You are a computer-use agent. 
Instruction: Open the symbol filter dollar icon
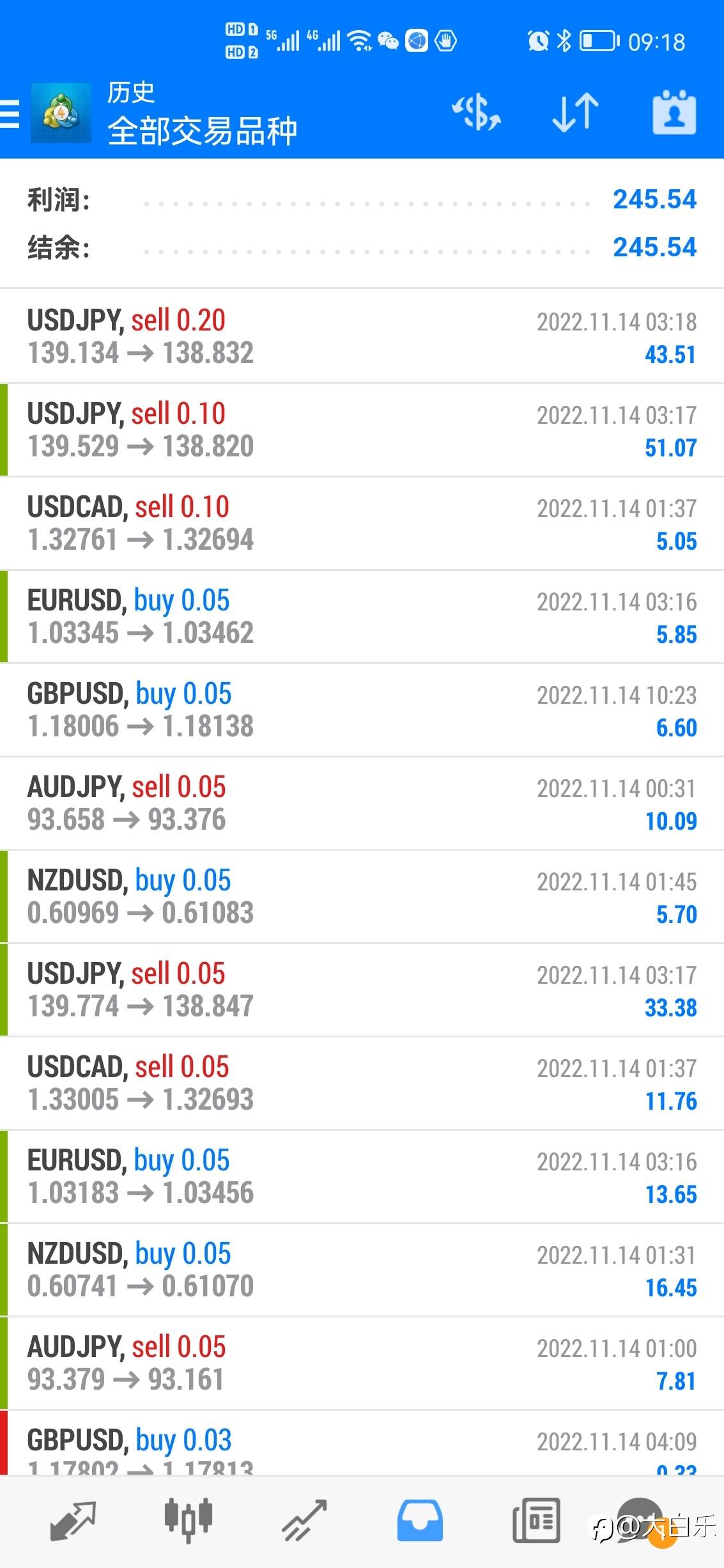pos(476,113)
